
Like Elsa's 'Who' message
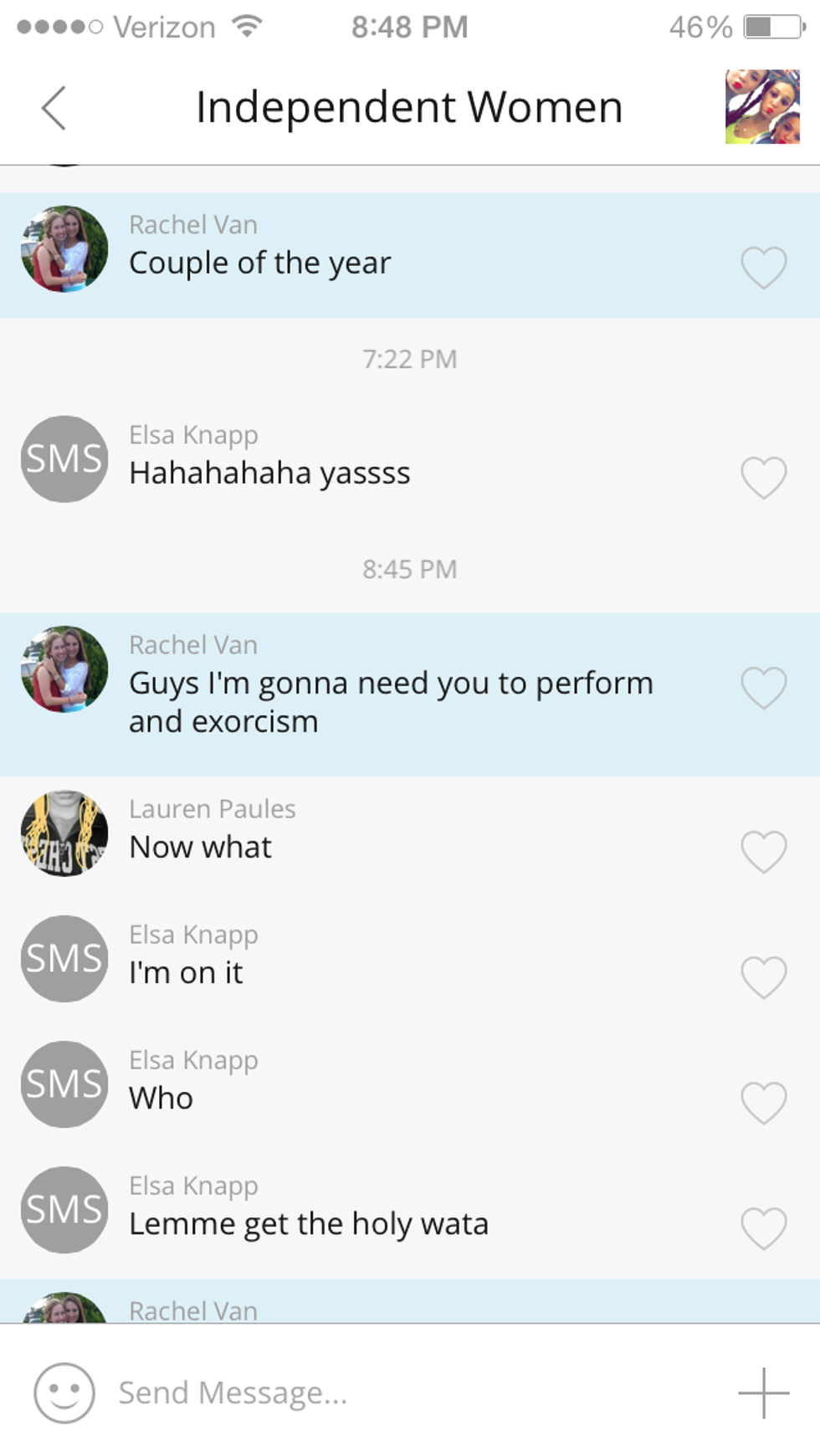[763, 1102]
